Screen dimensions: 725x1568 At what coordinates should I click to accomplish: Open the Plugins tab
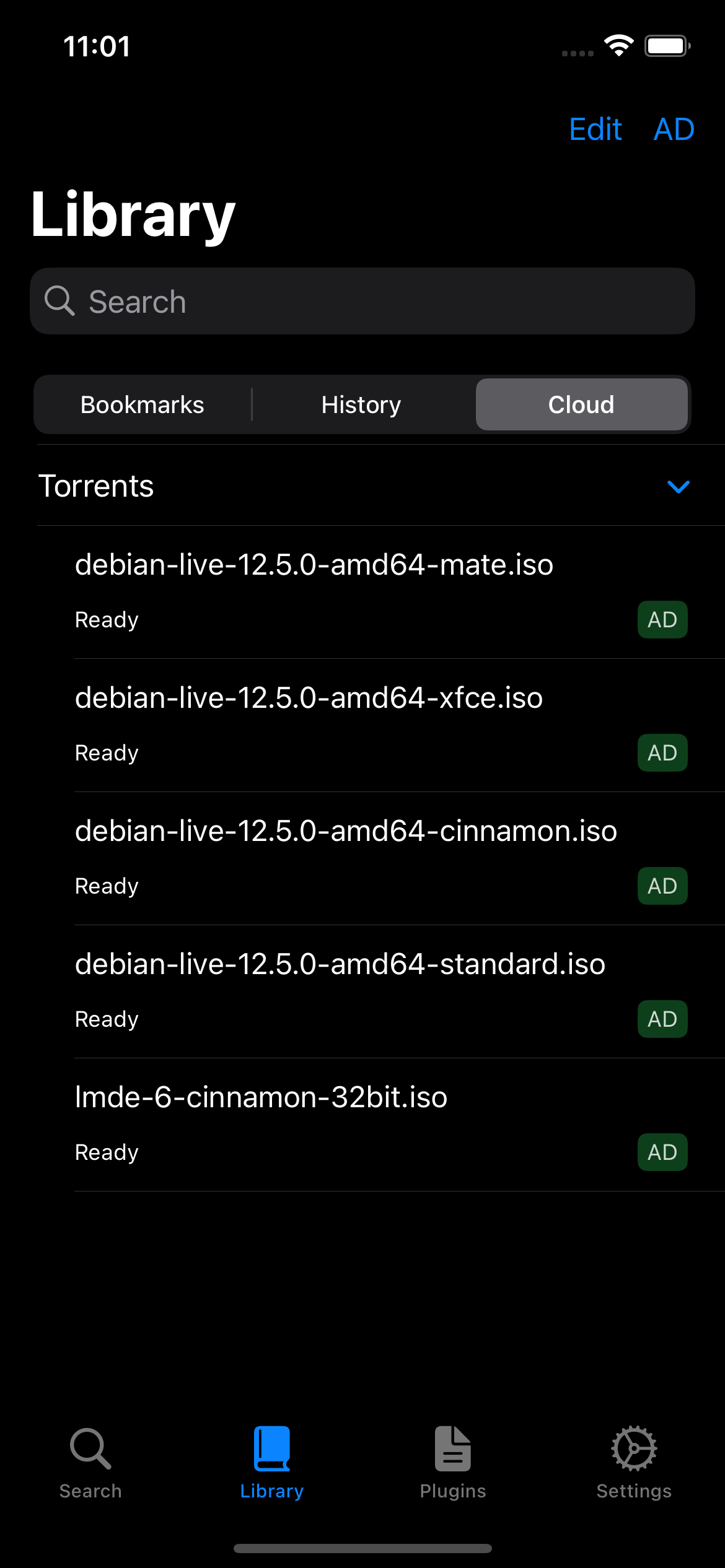click(x=453, y=1463)
